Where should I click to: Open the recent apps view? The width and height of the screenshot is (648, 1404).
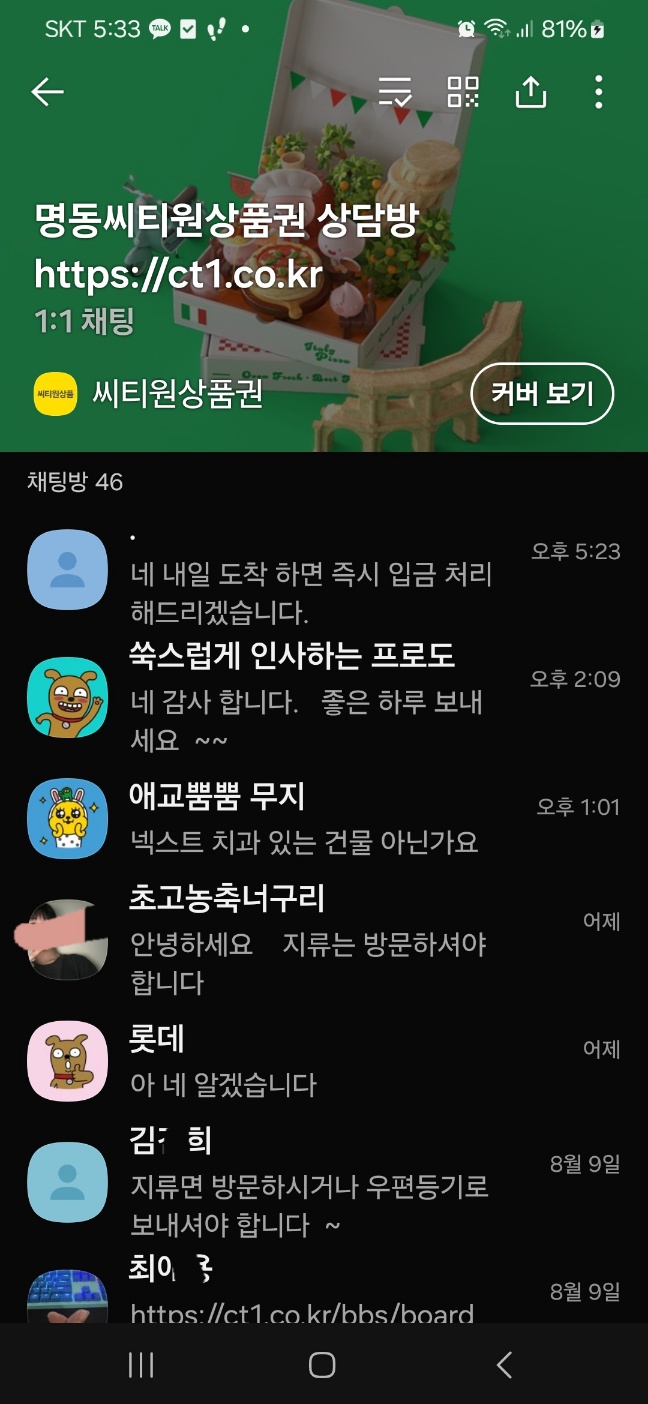pyautogui.click(x=141, y=1365)
